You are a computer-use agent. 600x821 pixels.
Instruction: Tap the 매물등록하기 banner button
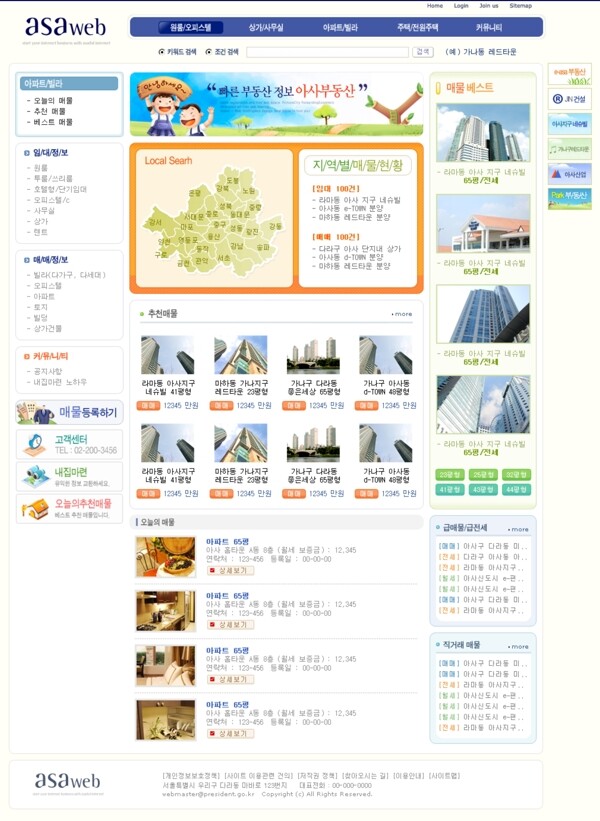click(69, 412)
